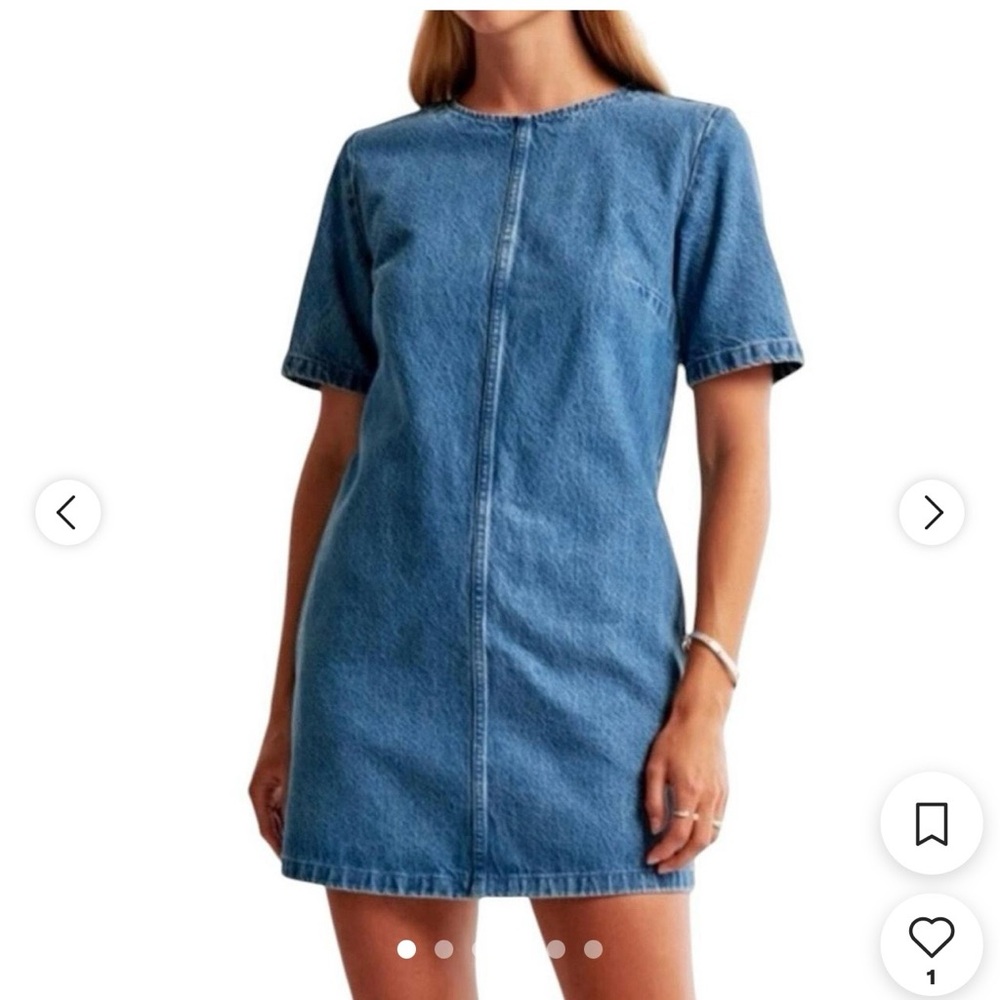Jump to the second photo dot
This screenshot has width=1000, height=1000.
[x=444, y=949]
